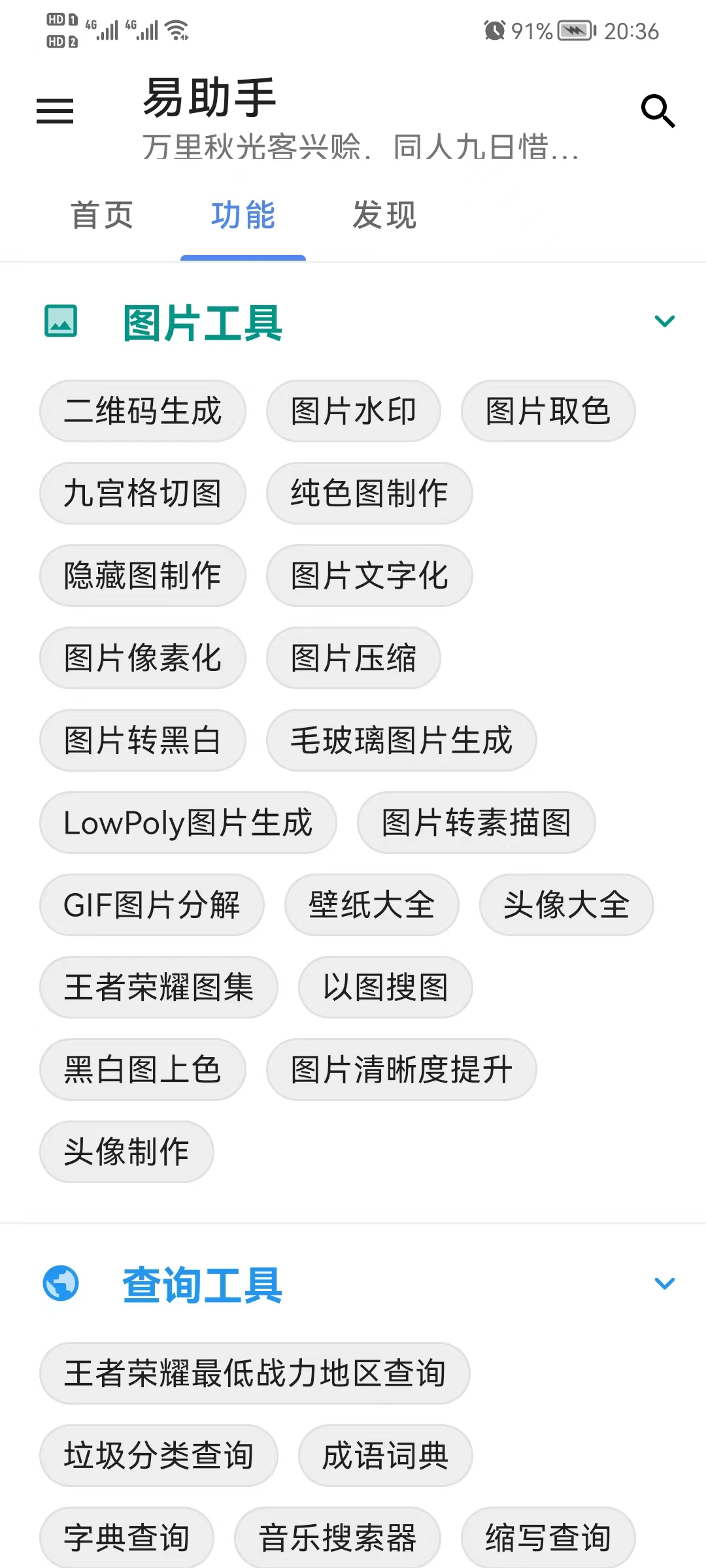Select the 图片取色 chip
Viewport: 706px width, 1568px height.
coord(548,411)
